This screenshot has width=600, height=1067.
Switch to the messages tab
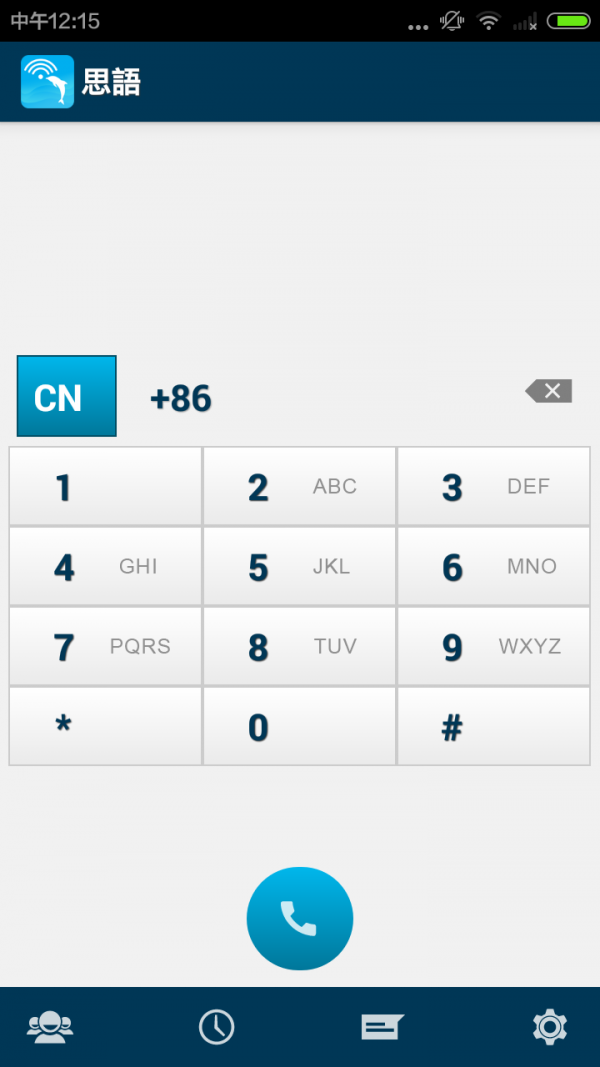click(382, 1027)
